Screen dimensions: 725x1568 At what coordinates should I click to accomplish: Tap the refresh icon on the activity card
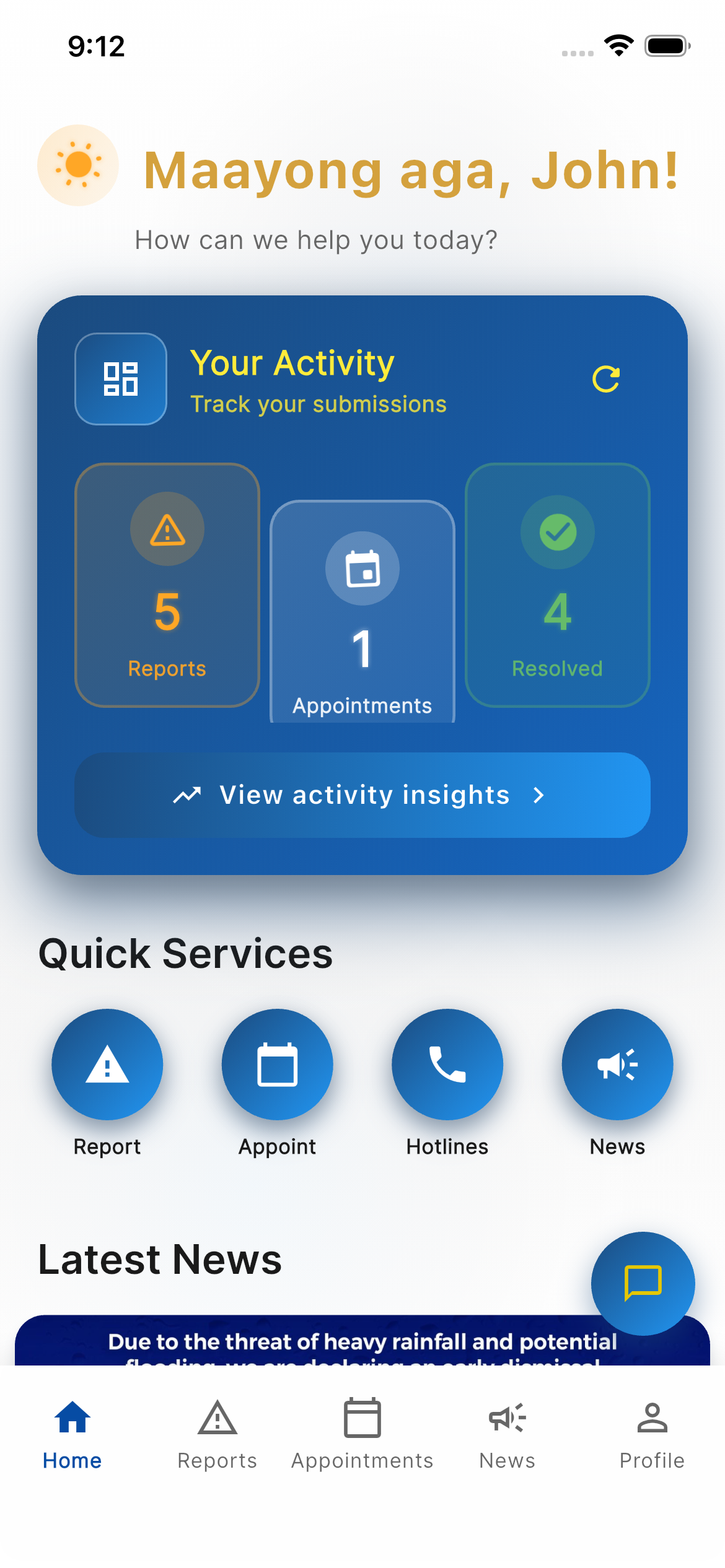point(606,380)
